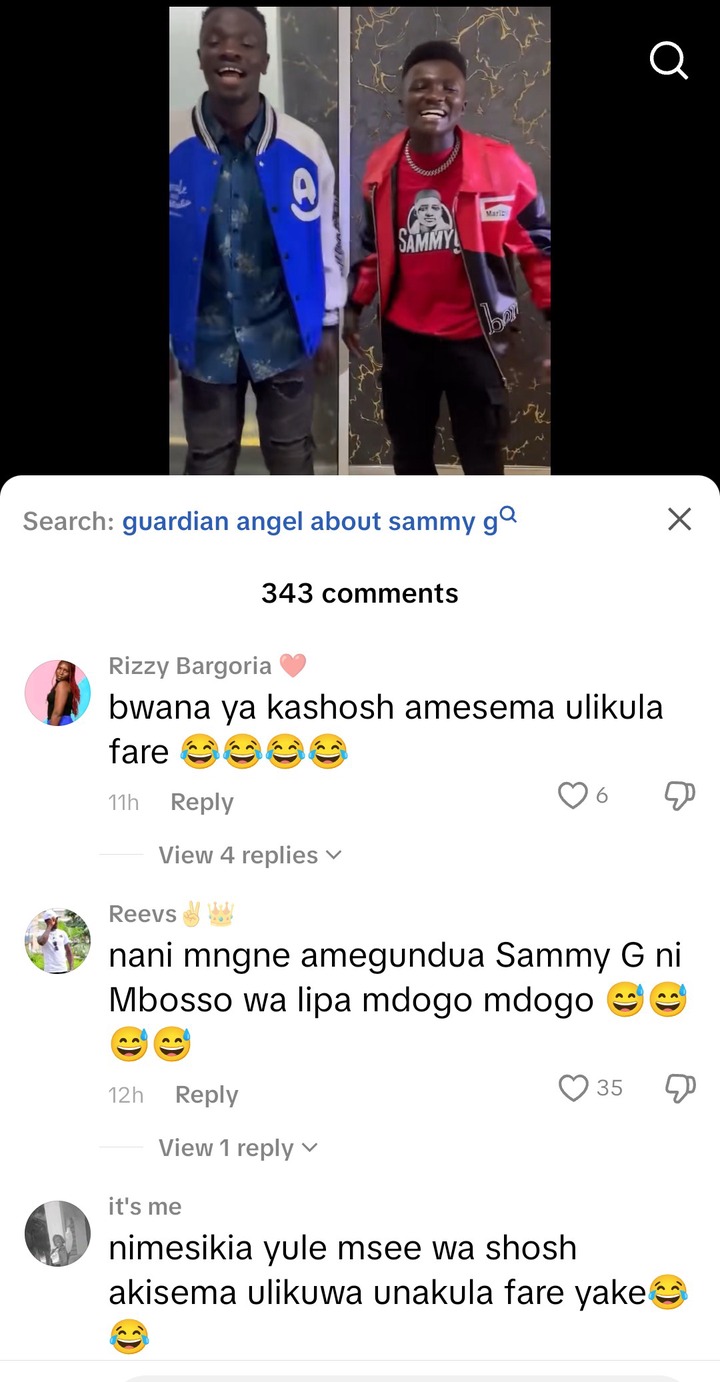
Task: Like Rizzy Bargoria's comment
Action: (x=572, y=796)
